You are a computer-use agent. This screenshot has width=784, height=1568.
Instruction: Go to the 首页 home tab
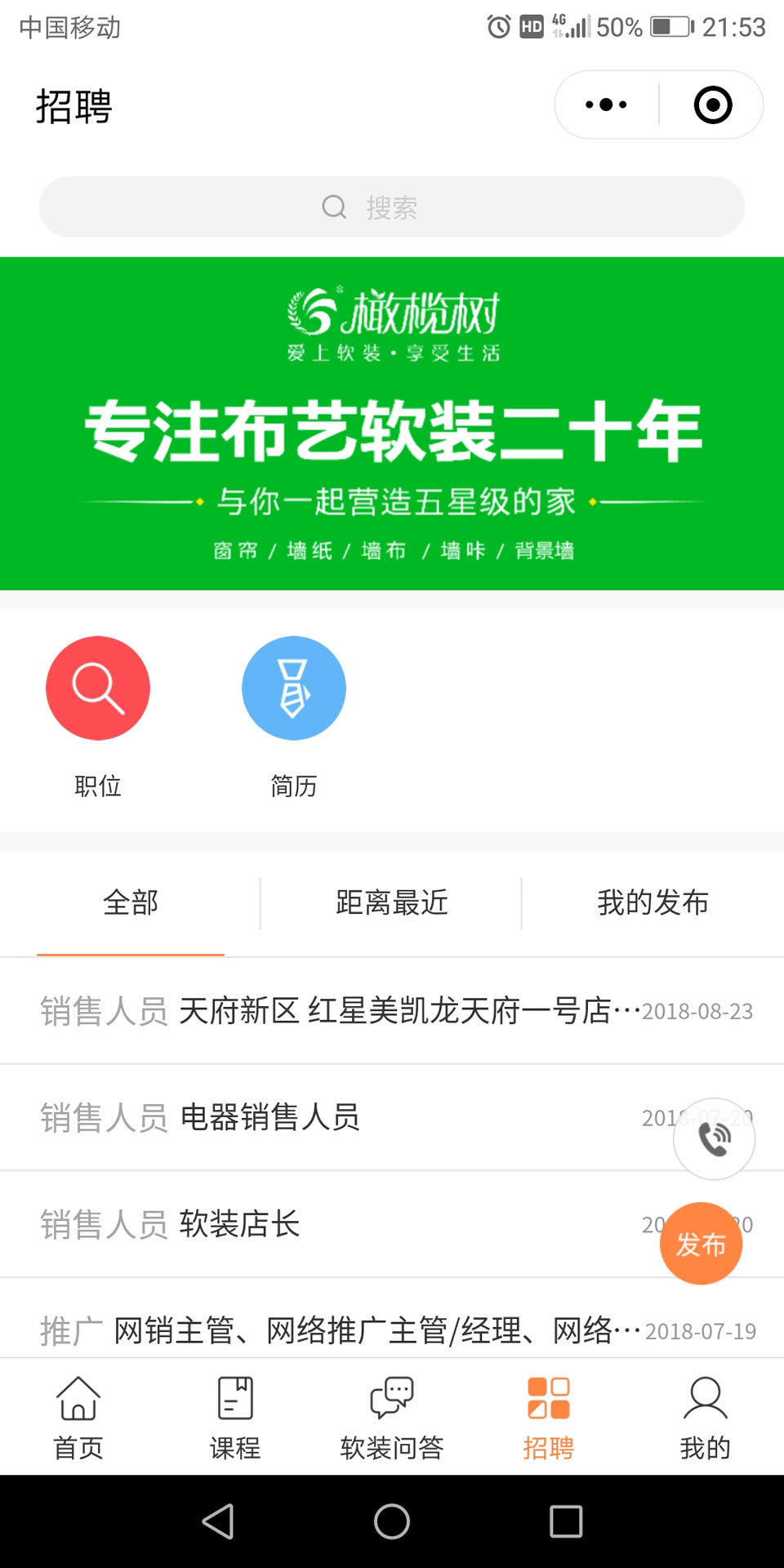click(x=78, y=1418)
